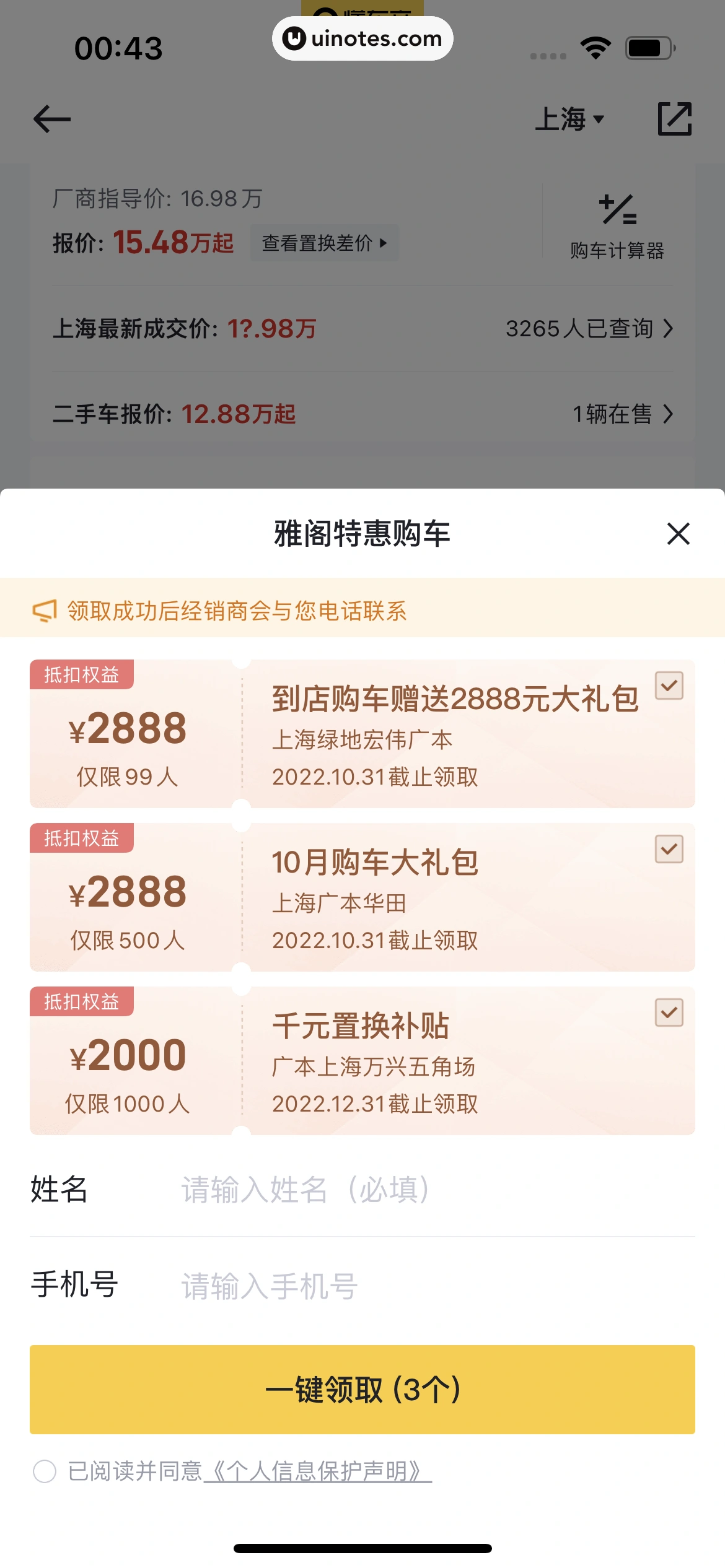Uncheck the 千元置换补贴 coupon

(x=669, y=1013)
